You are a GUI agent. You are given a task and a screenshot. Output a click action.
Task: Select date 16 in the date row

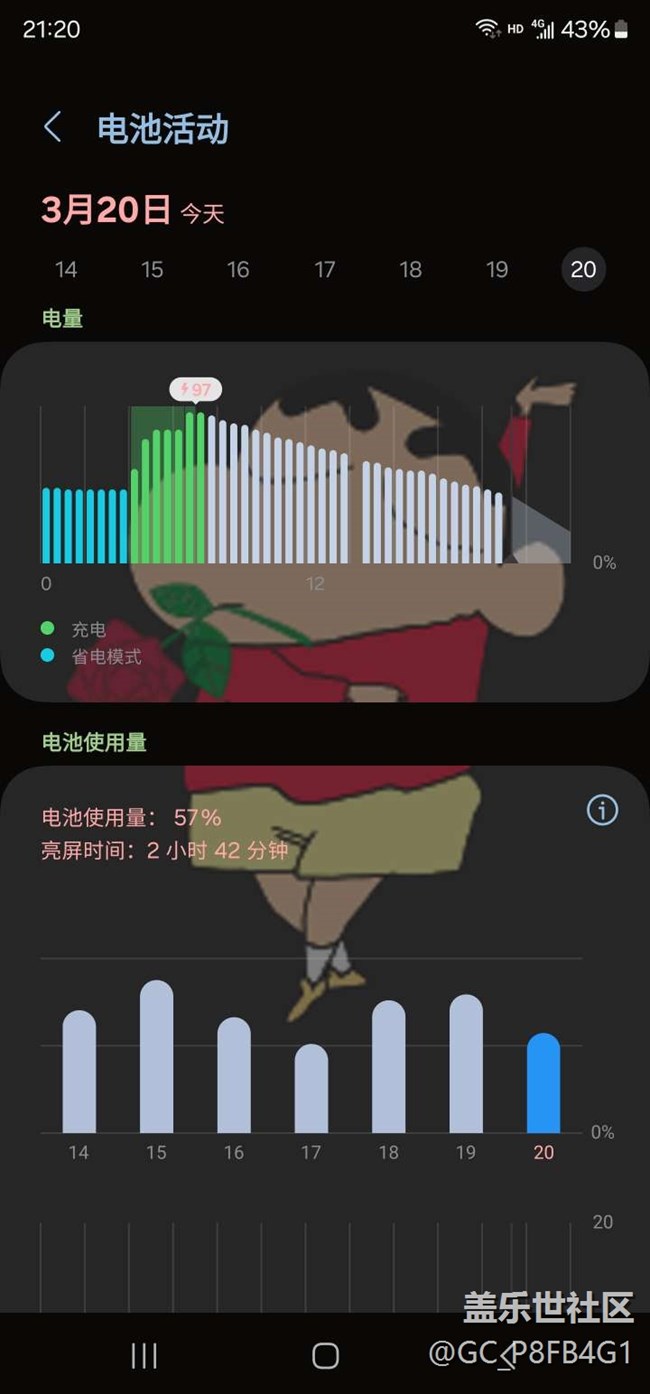pos(238,269)
